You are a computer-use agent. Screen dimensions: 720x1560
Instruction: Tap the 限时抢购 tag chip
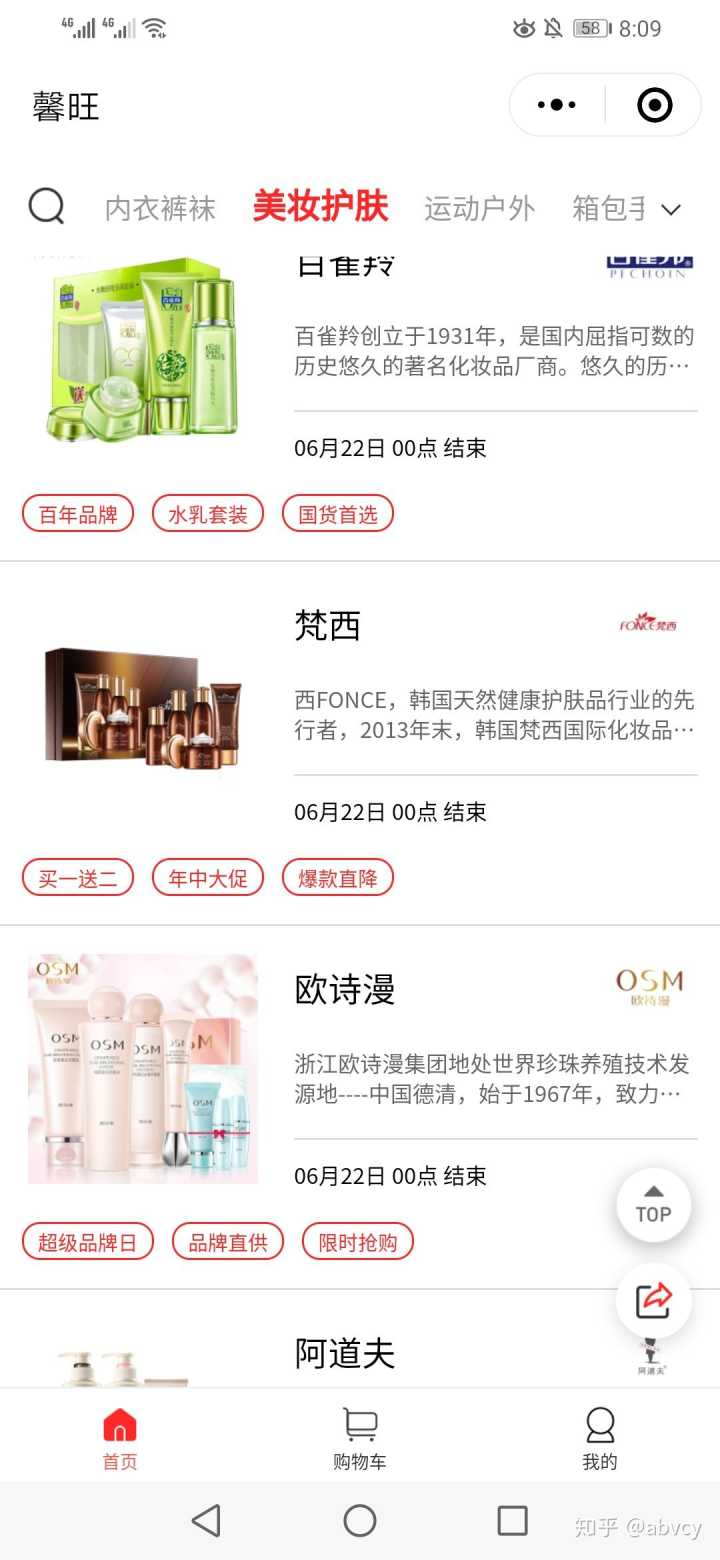click(x=358, y=1242)
